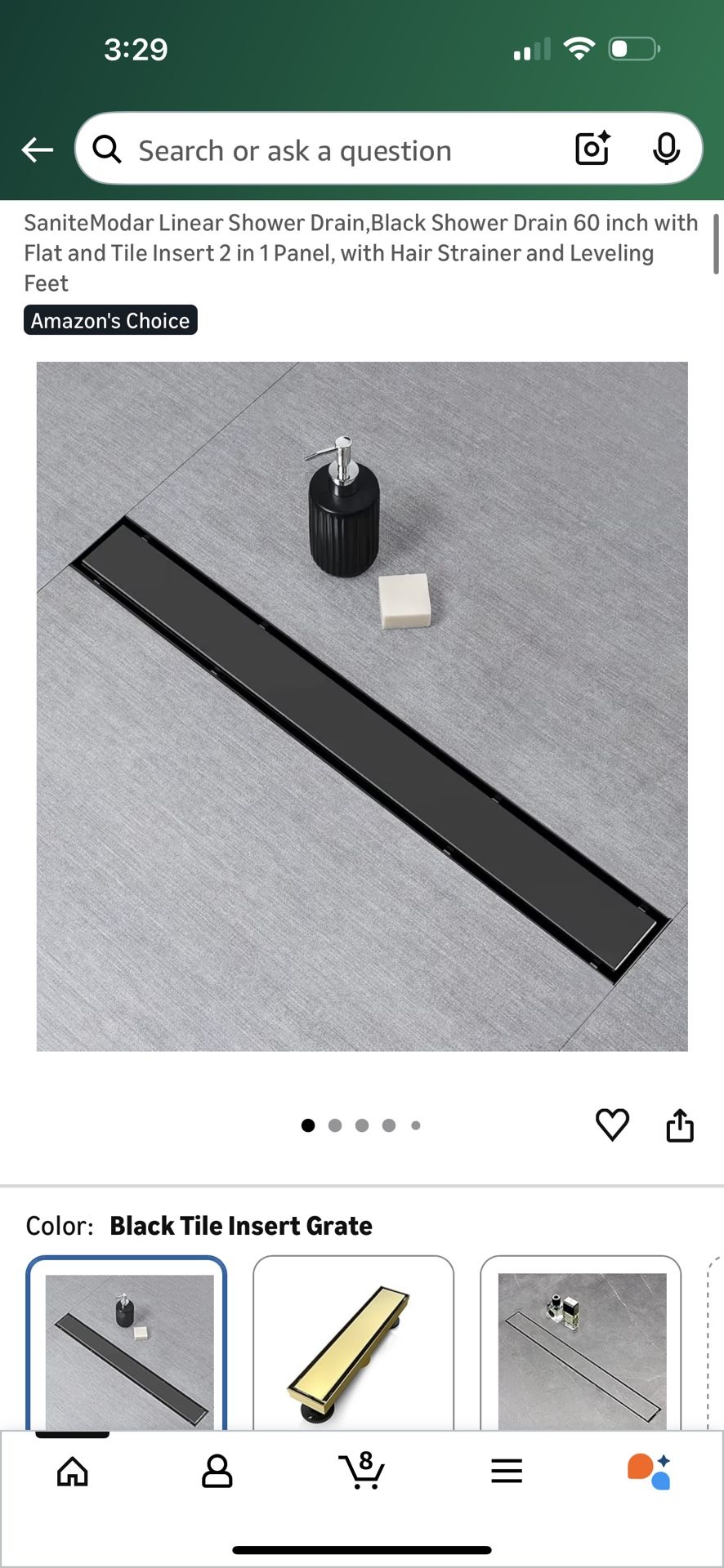Screen dimensions: 724x1568
Task: Open the Amazon's Choice badge
Action: [x=110, y=320]
